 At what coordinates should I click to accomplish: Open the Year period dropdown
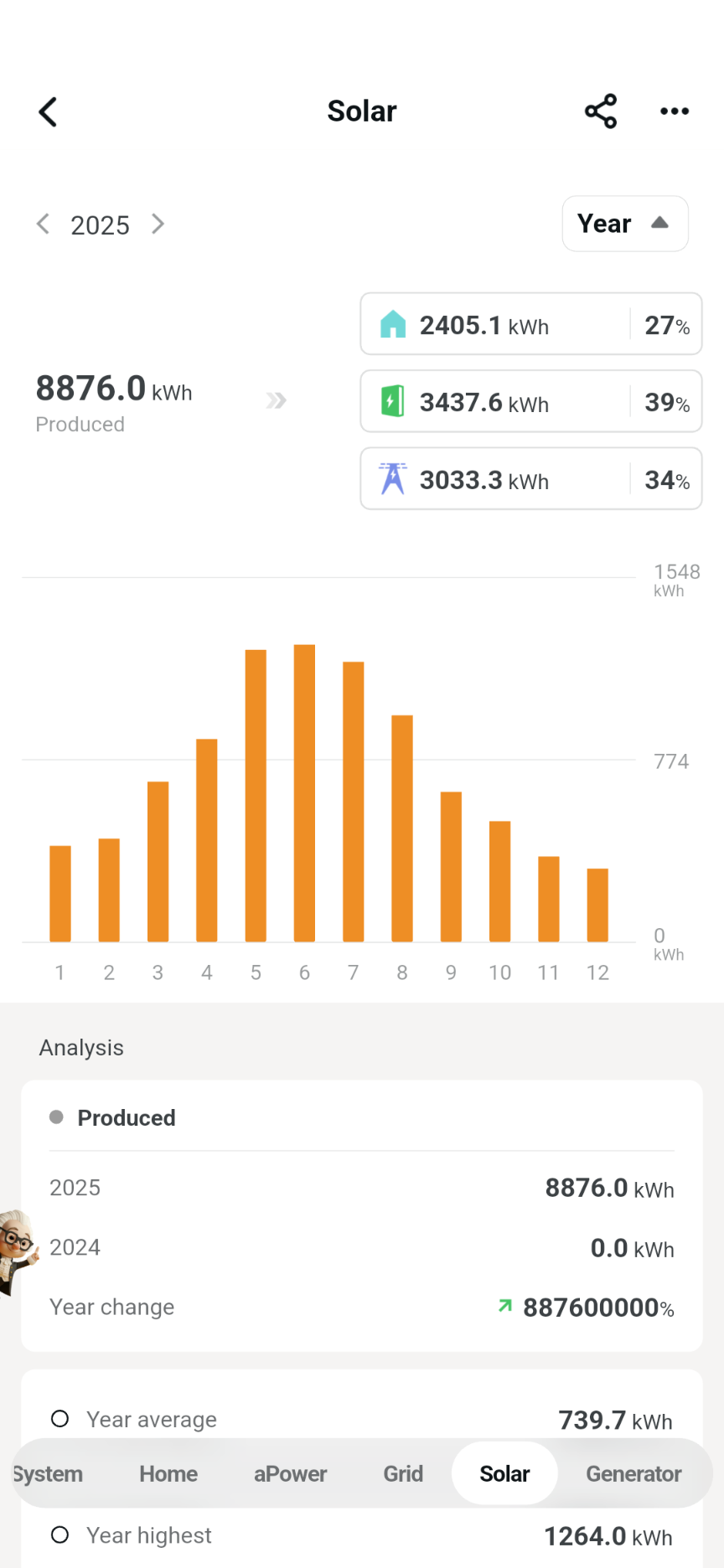pos(625,224)
